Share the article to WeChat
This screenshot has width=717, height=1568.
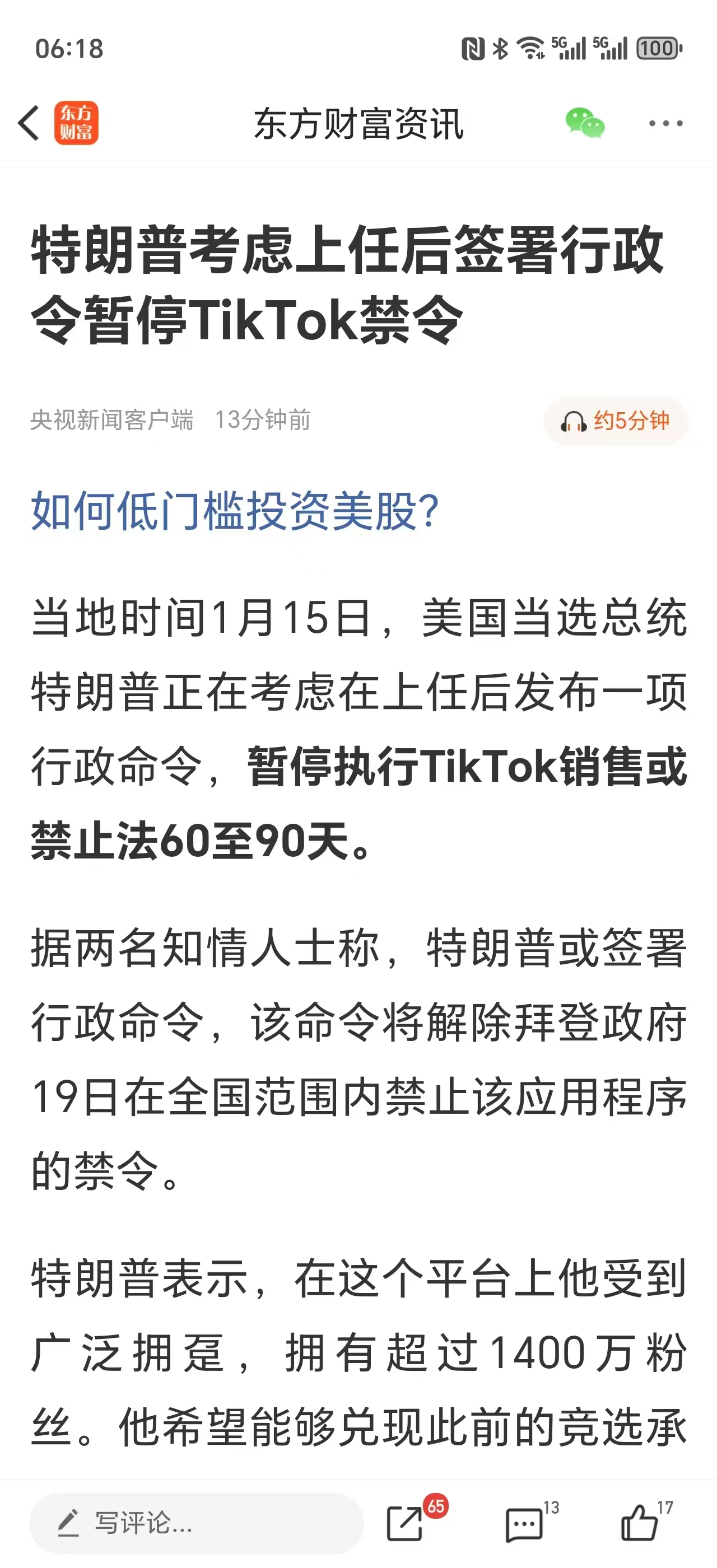coord(584,123)
